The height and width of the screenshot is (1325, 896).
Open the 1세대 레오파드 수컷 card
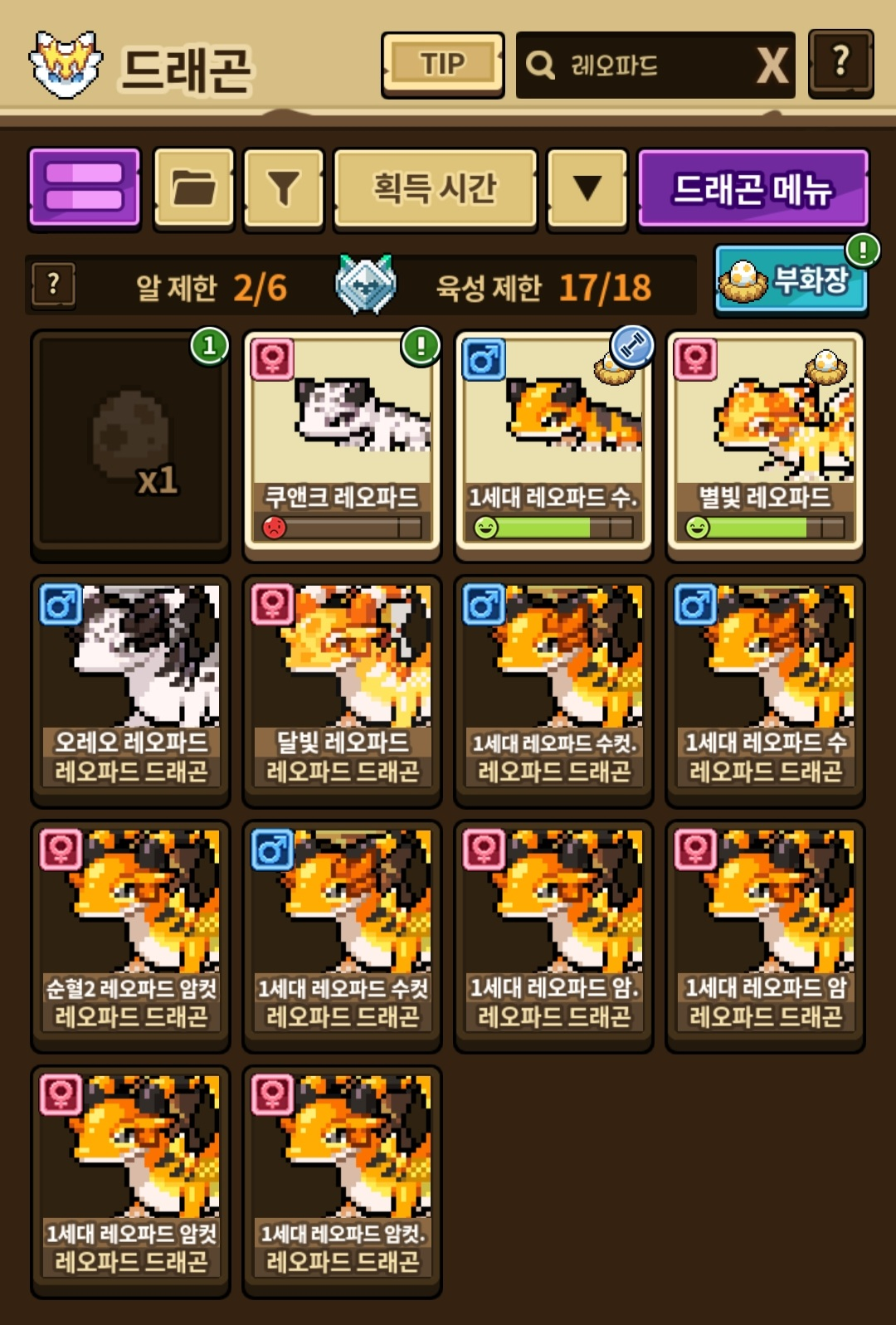coord(342,935)
